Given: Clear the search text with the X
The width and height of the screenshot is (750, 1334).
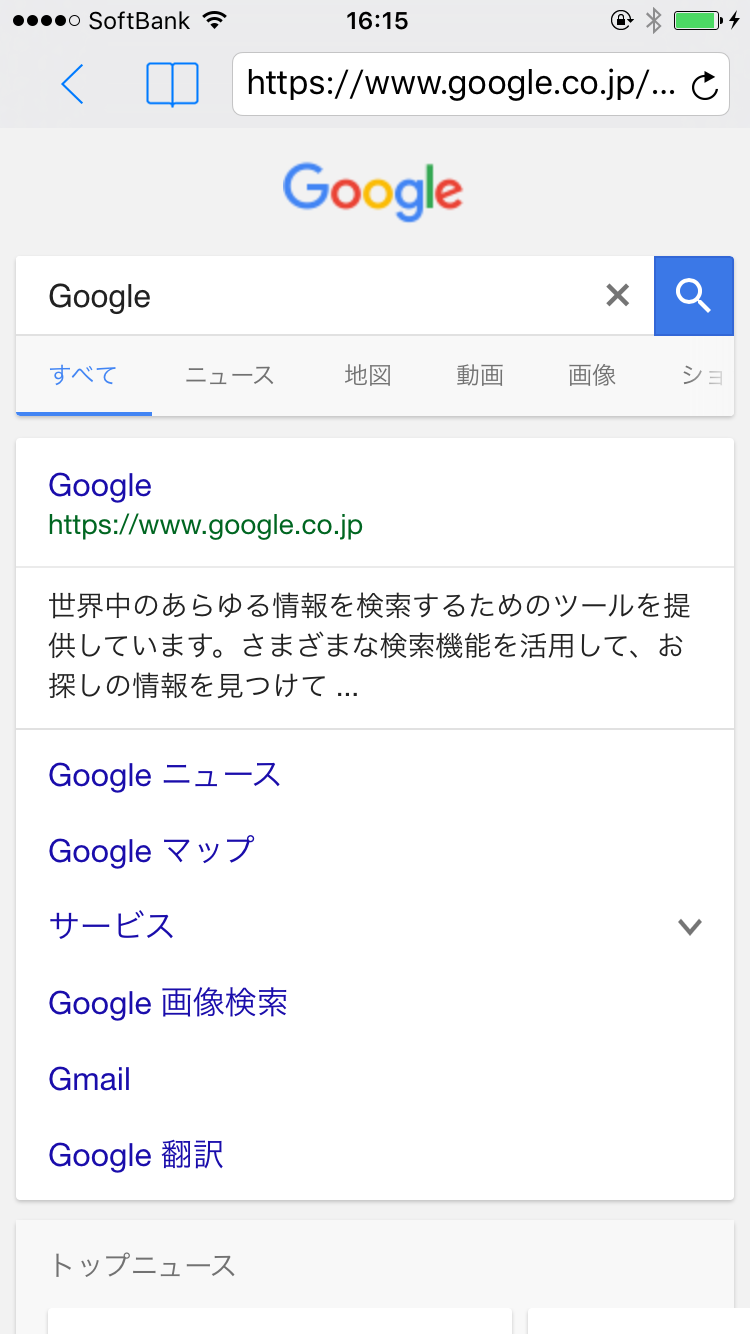Looking at the screenshot, I should pos(618,295).
